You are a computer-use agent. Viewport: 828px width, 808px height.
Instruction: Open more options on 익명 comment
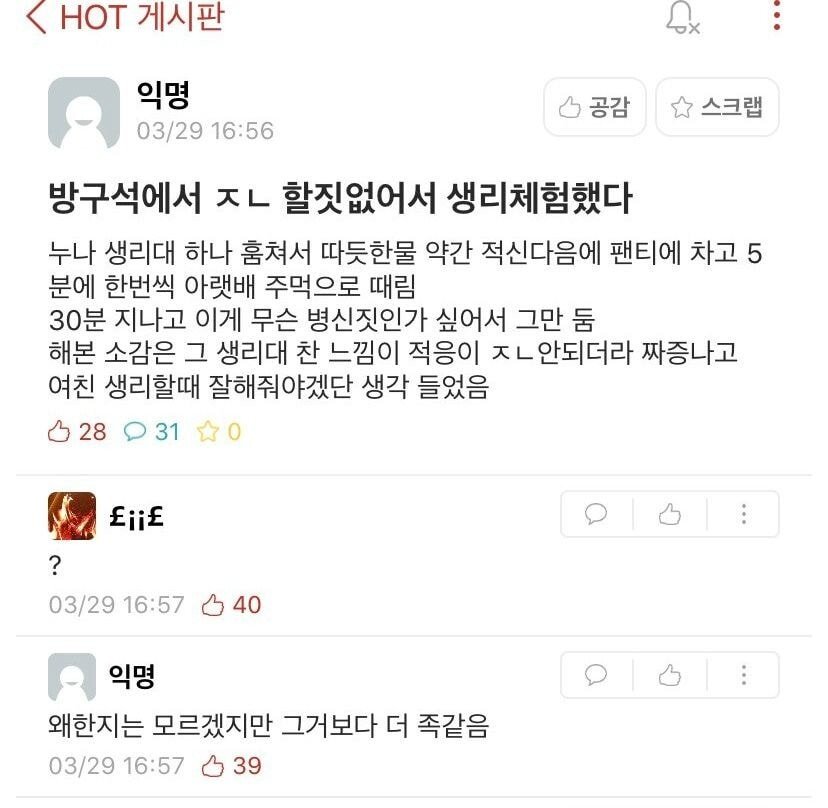744,675
